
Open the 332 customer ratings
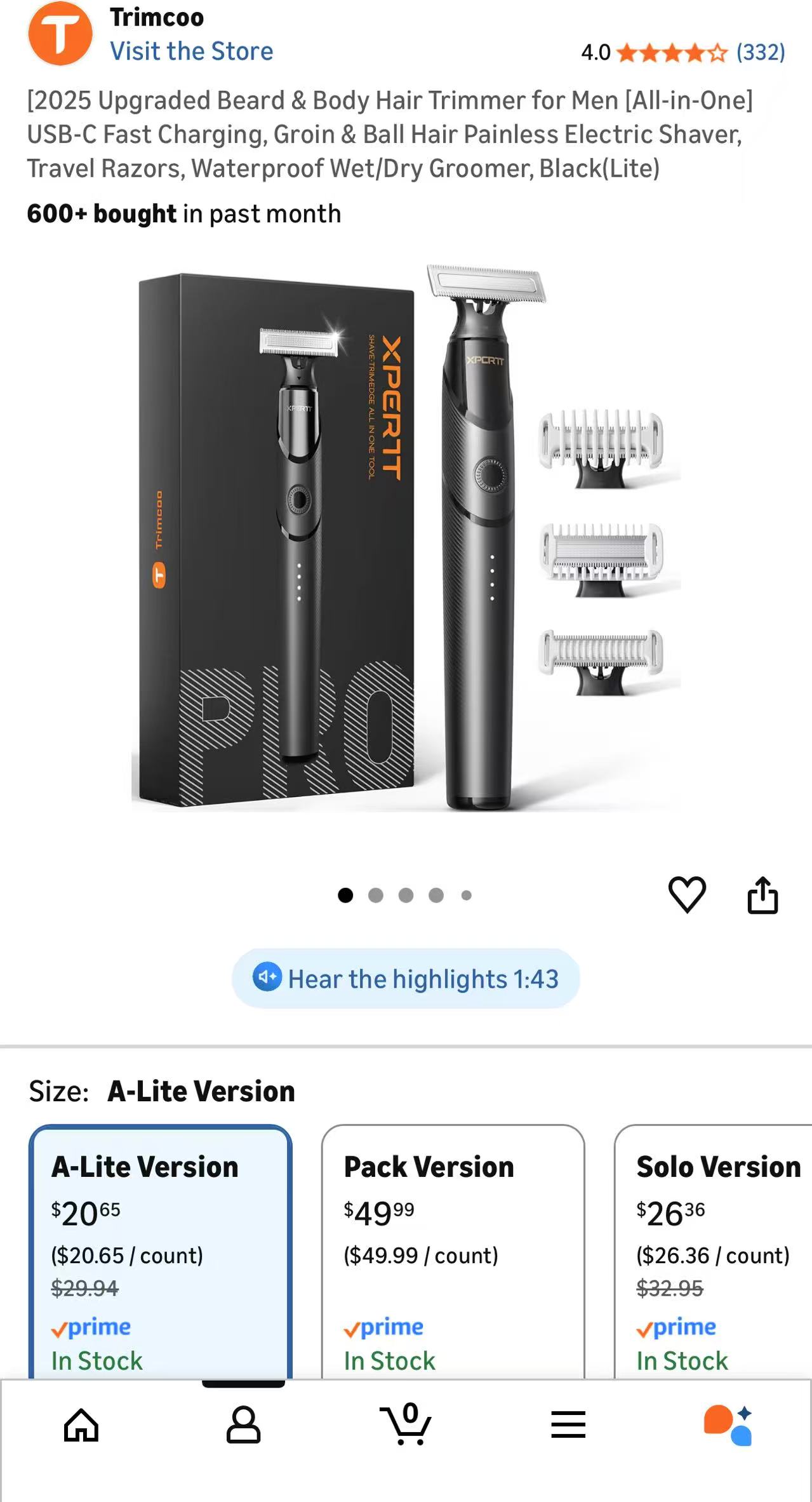(x=760, y=52)
